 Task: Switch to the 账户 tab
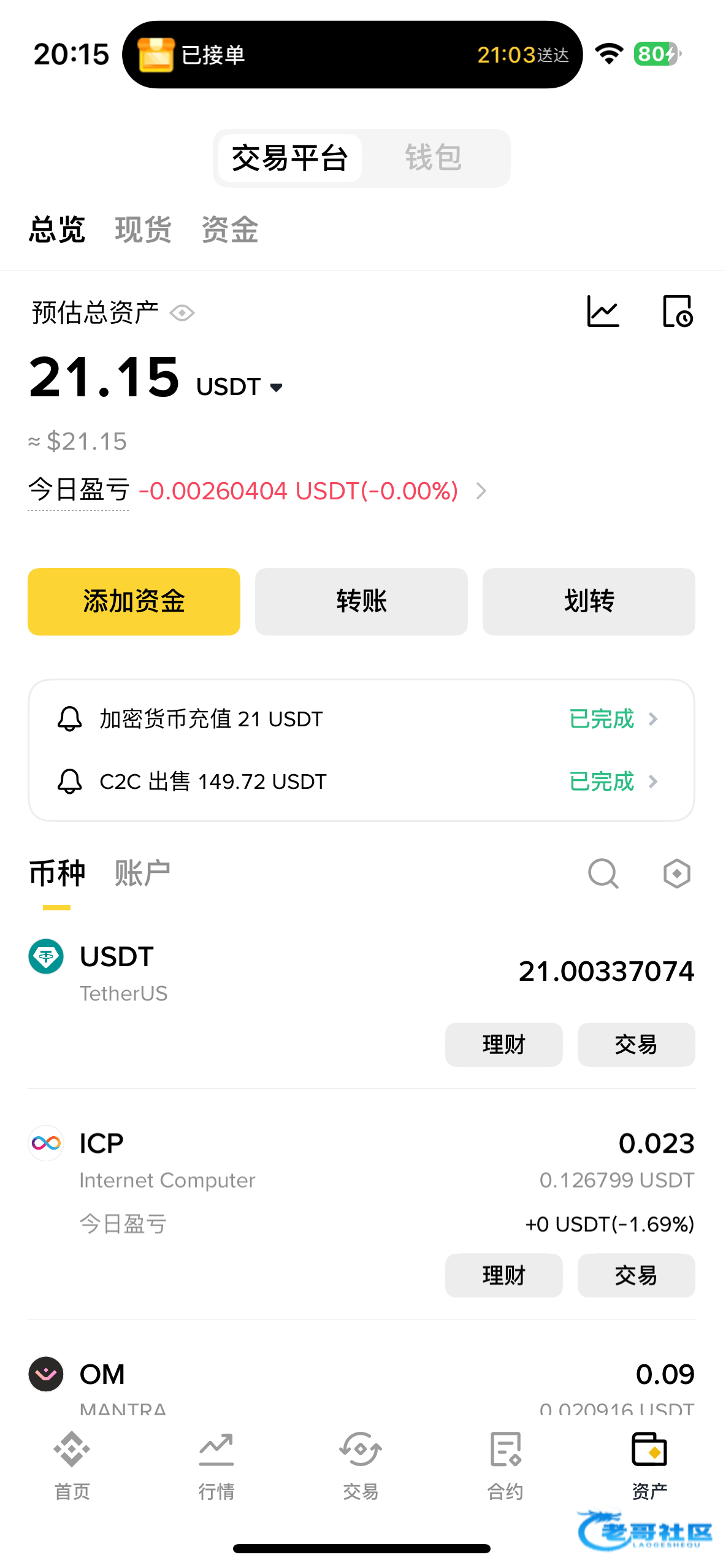[142, 873]
